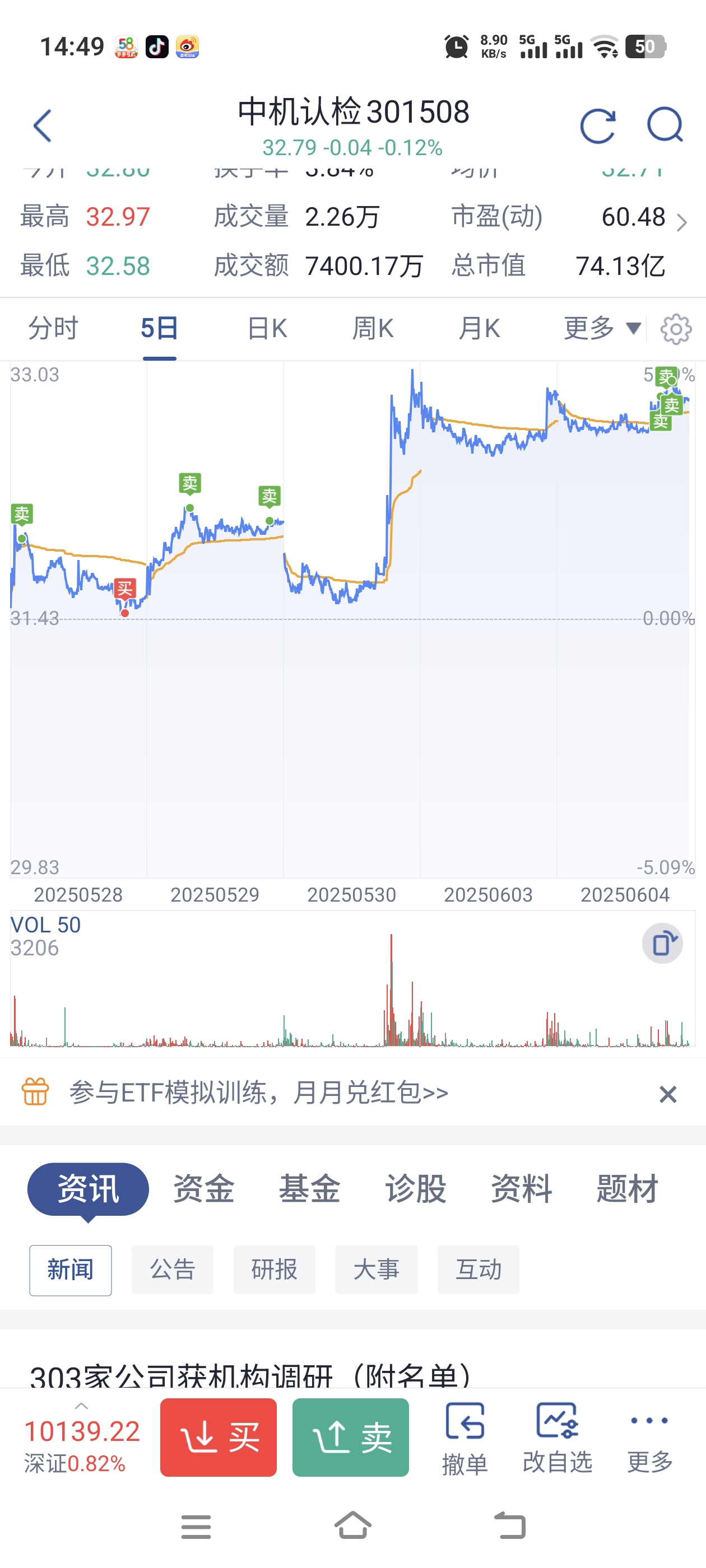Open the search magnifier icon
706x1568 pixels.
point(665,125)
